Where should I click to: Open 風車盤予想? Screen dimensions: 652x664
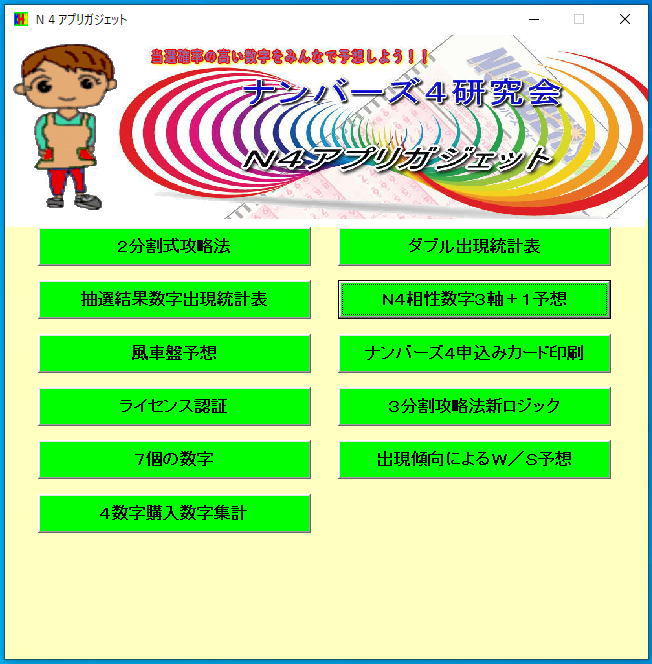pyautogui.click(x=174, y=353)
